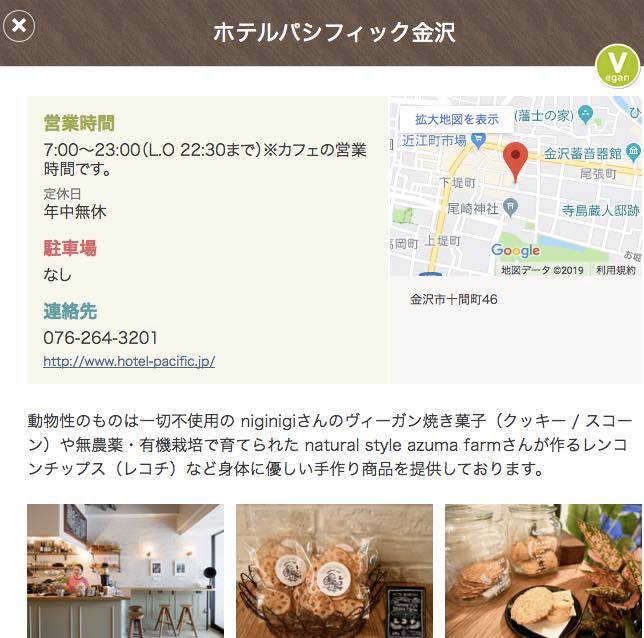Screen dimensions: 644x638
Task: Open the Google logo on the map
Action: pyautogui.click(x=515, y=251)
